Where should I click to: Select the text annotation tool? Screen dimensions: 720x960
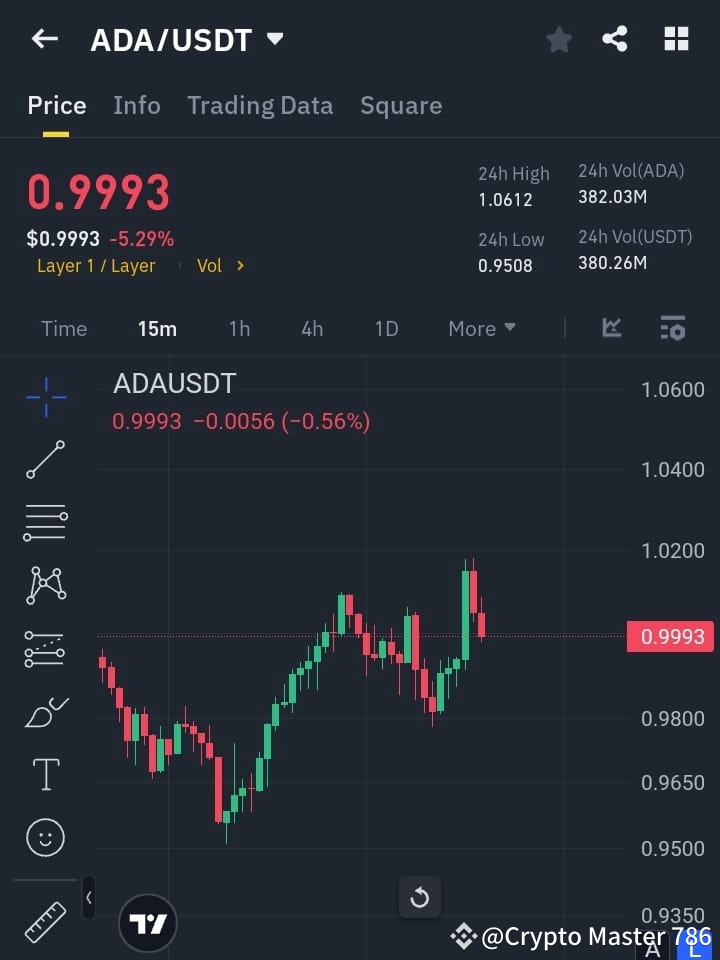coord(45,774)
